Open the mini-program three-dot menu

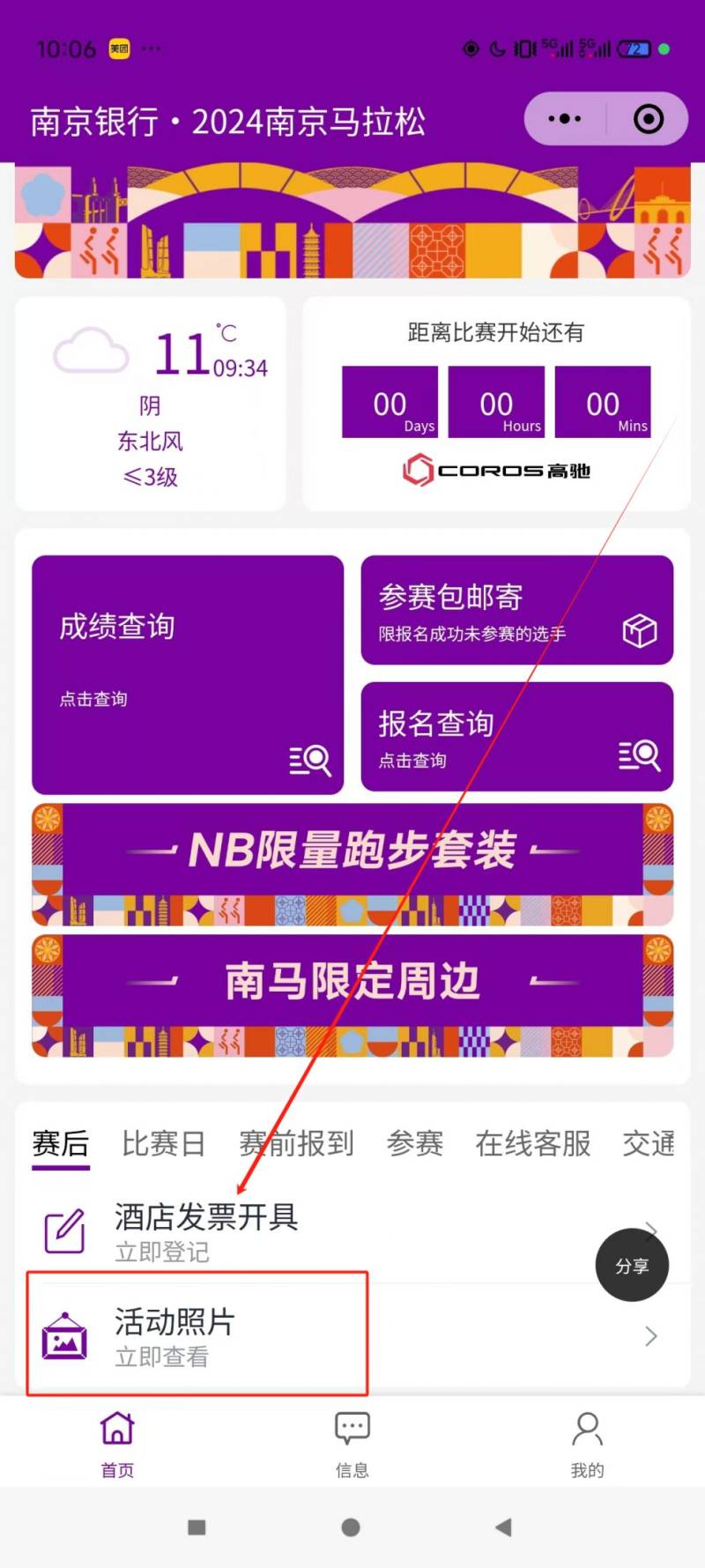tap(565, 117)
